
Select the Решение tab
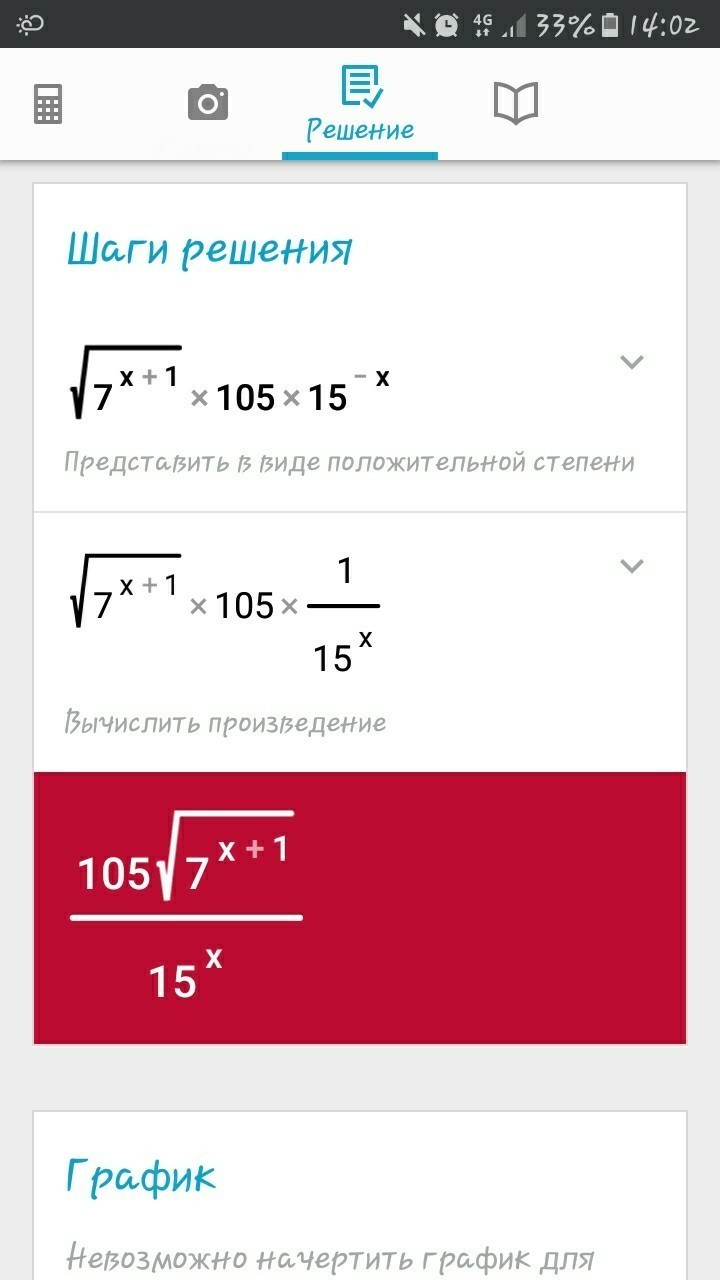pyautogui.click(x=360, y=105)
